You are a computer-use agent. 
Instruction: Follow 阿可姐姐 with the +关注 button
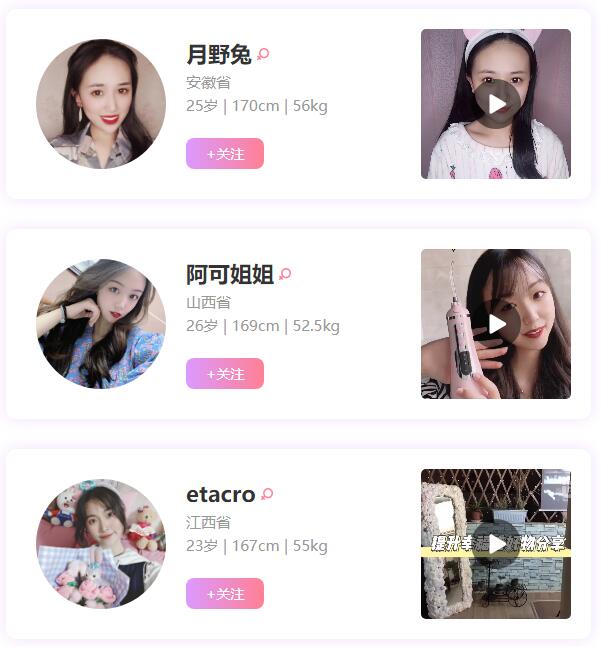point(225,374)
